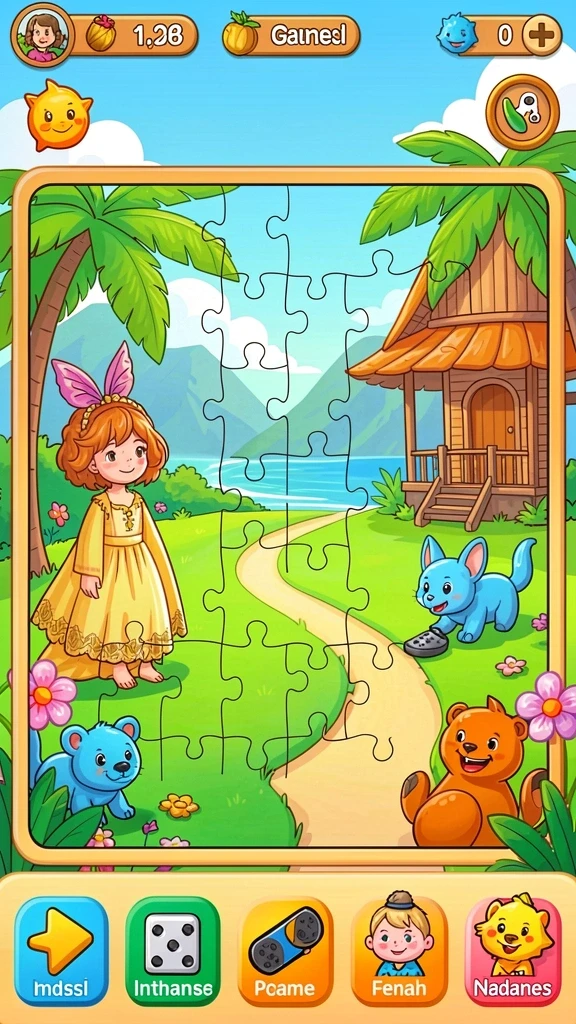Open the player avatar profile
Viewport: 576px width, 1024px height.
click(42, 35)
